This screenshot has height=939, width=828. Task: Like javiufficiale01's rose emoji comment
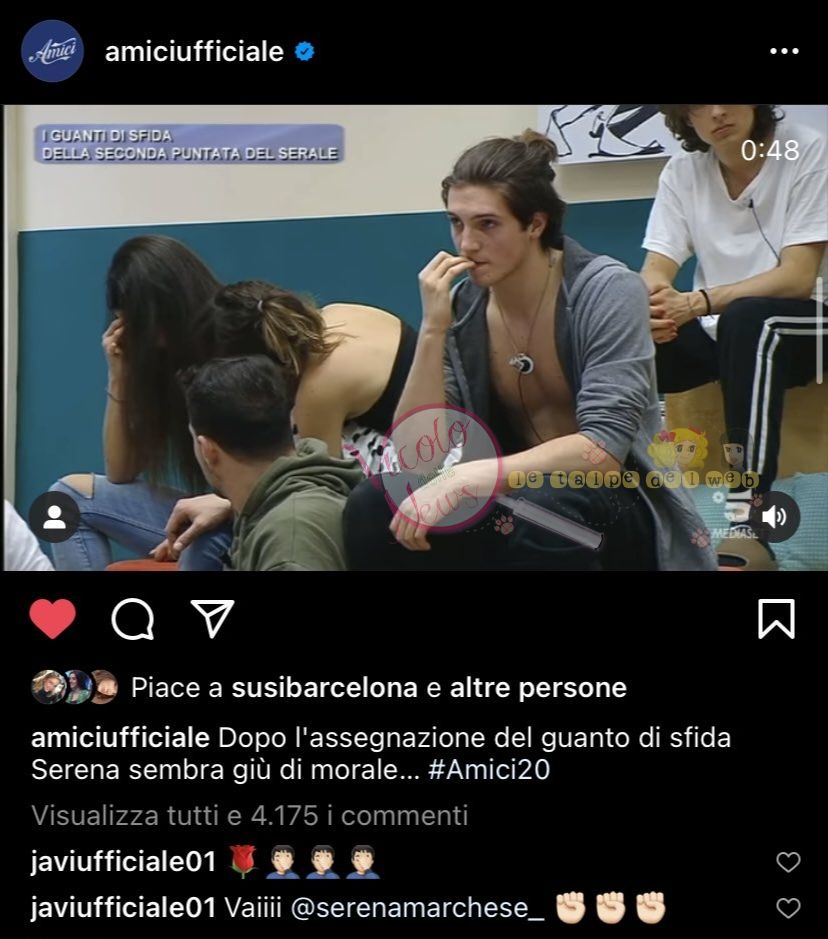788,862
